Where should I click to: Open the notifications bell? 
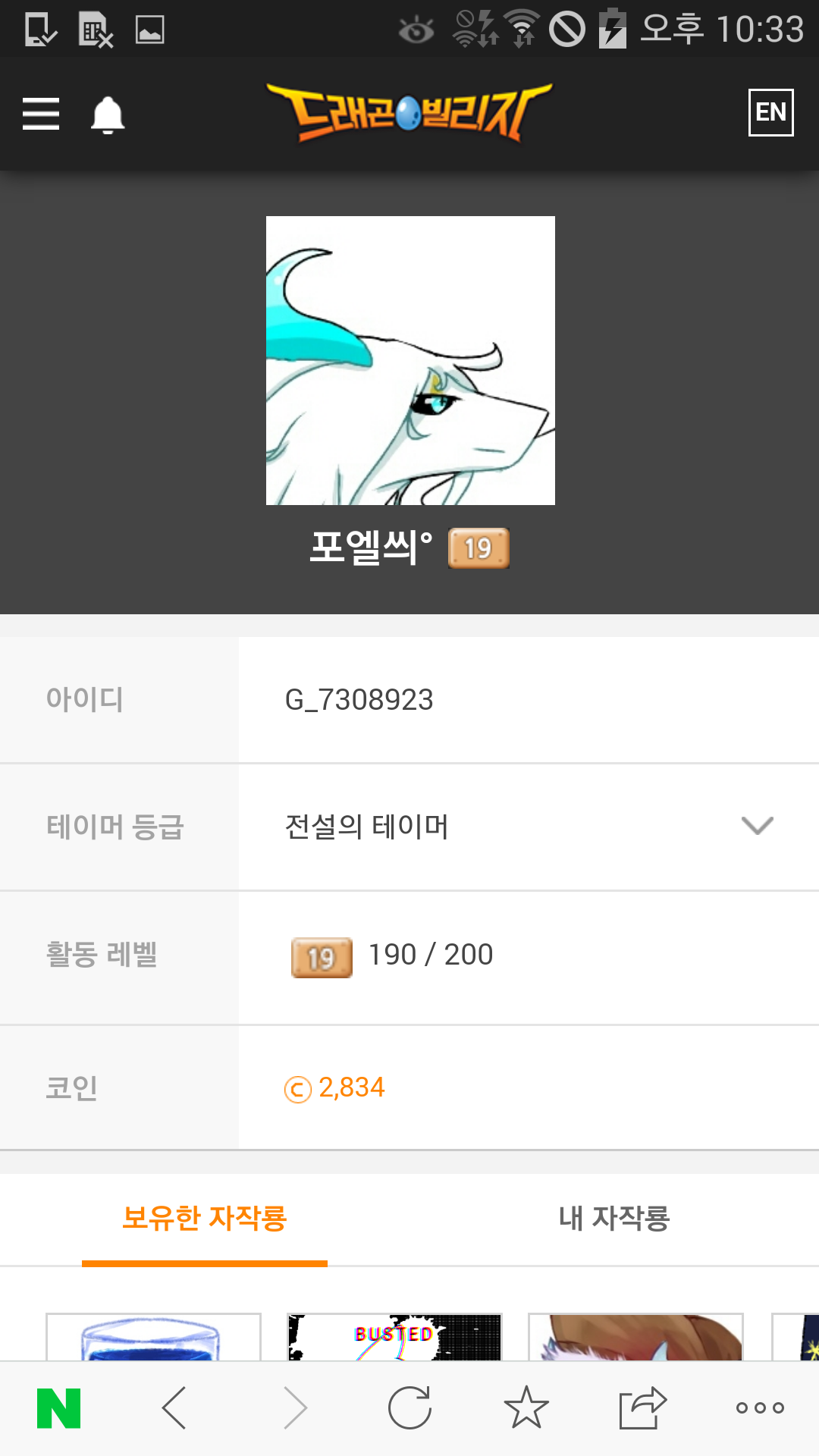(108, 115)
